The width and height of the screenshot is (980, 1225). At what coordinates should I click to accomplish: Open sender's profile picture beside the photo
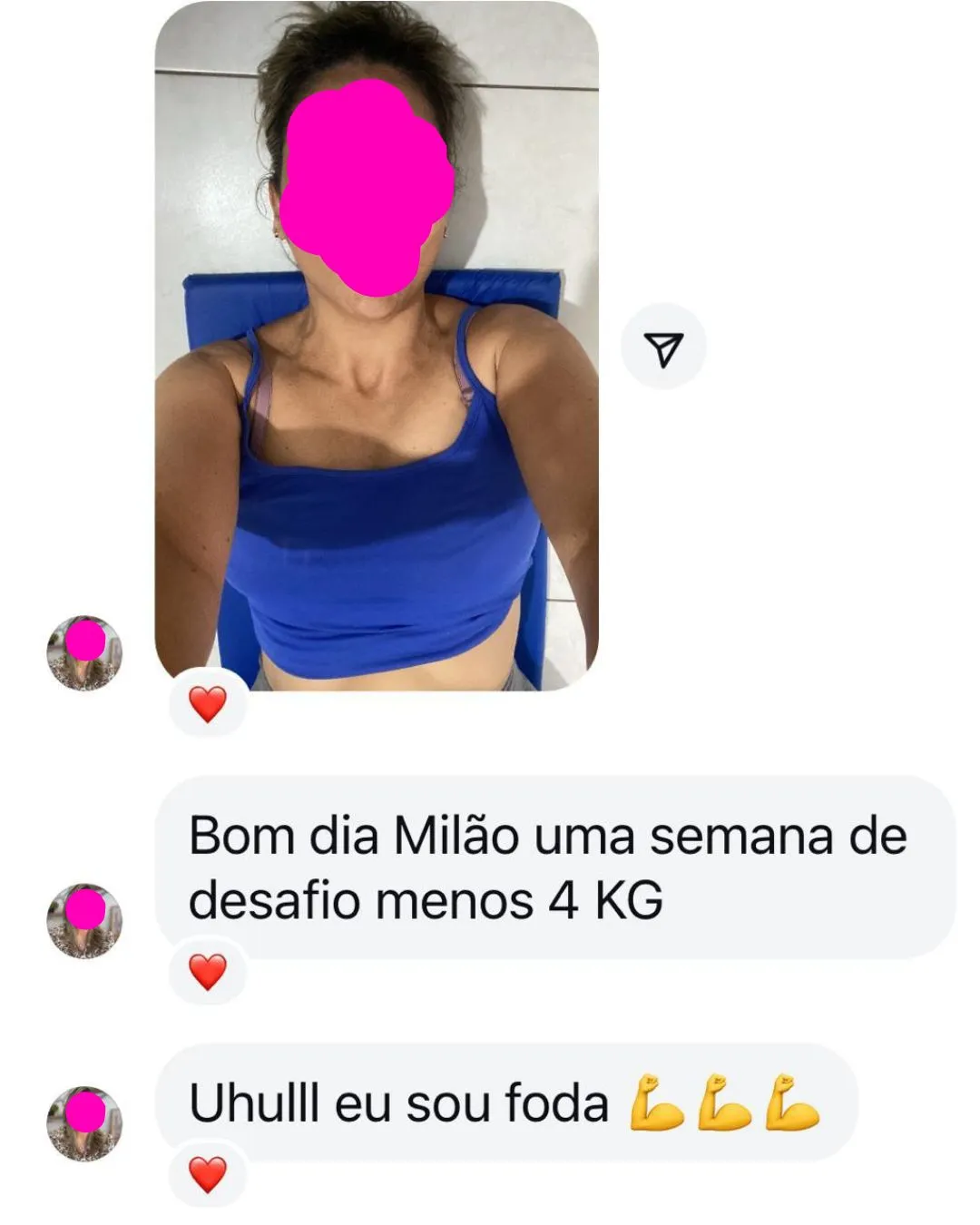click(x=84, y=653)
